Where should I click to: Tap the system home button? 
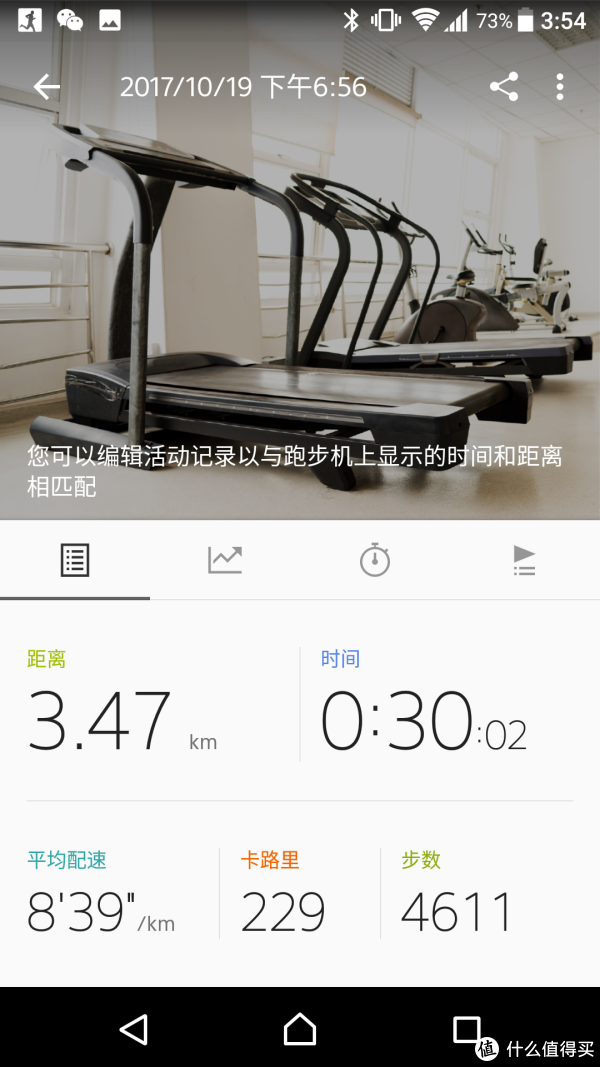pos(300,1029)
